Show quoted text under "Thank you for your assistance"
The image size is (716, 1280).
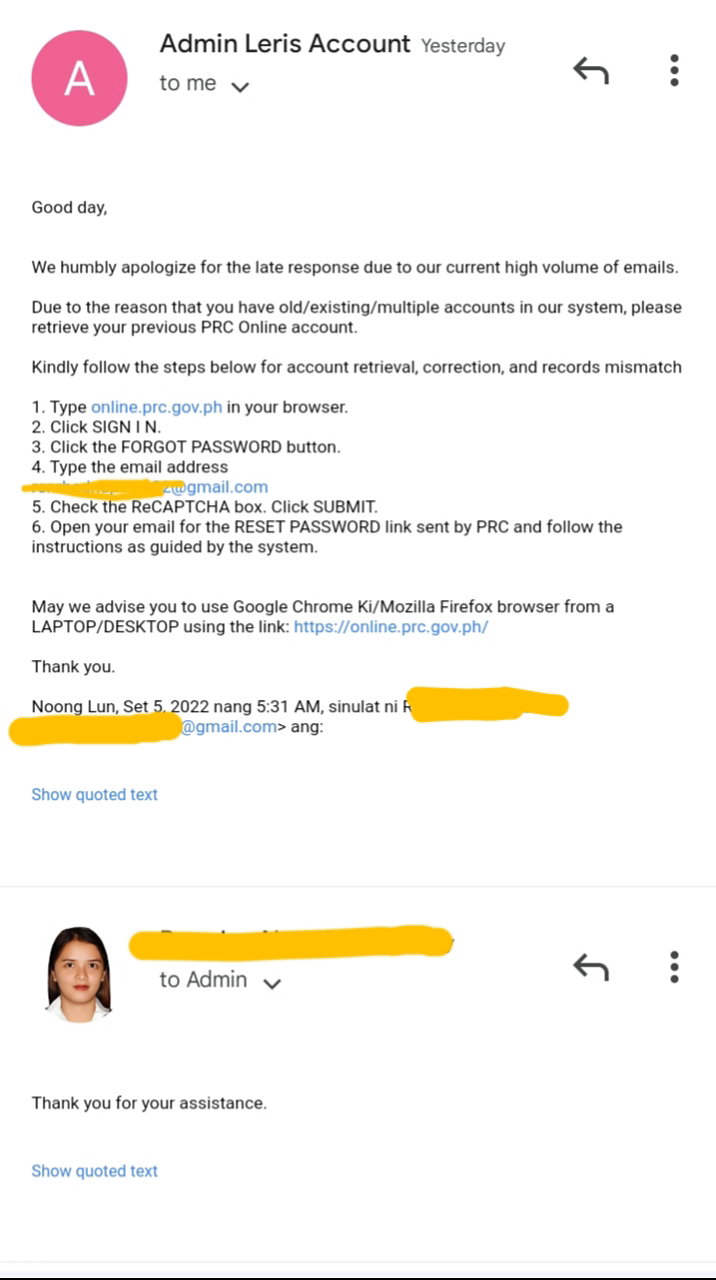coord(94,1171)
